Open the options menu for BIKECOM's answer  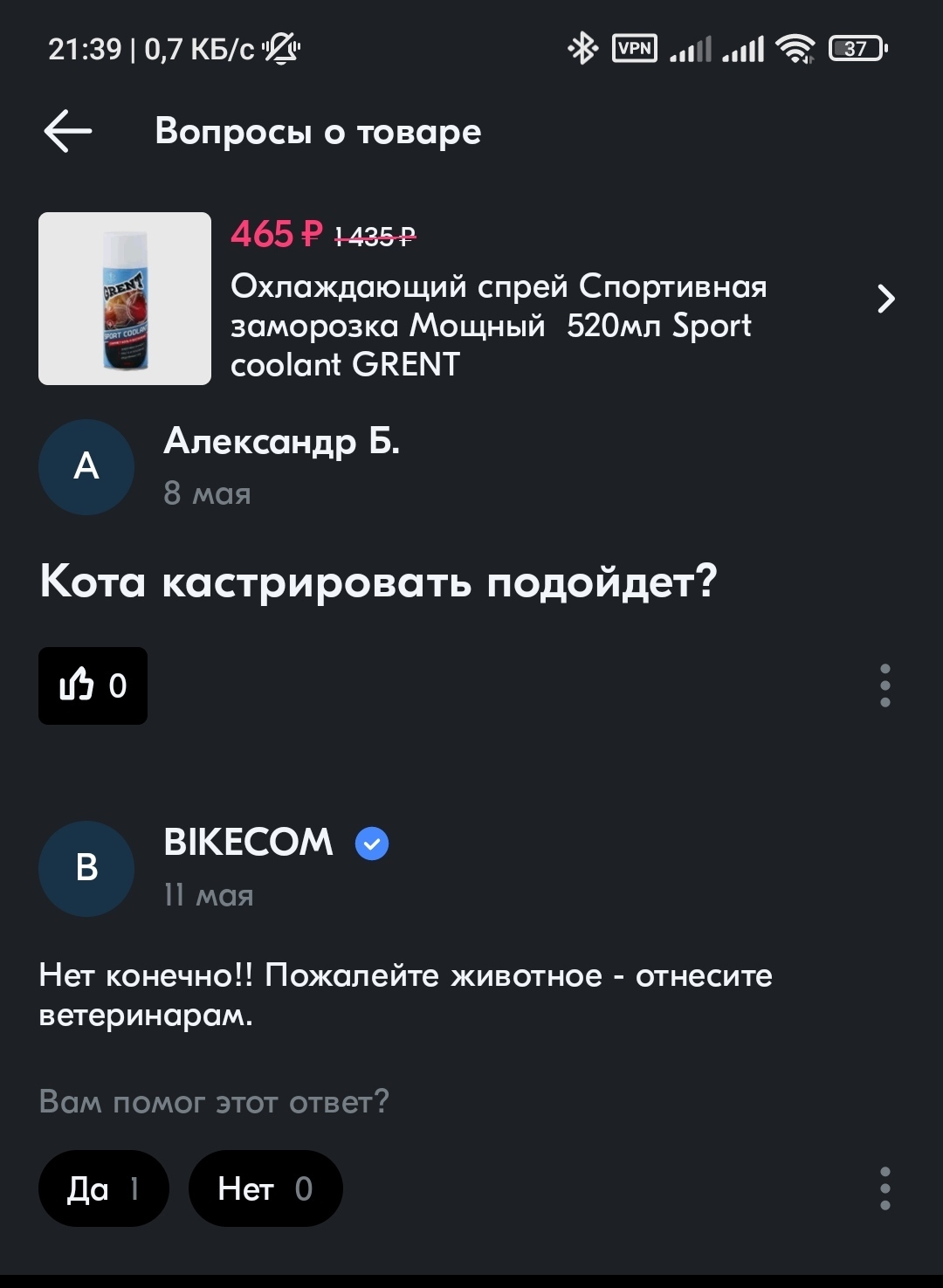[x=884, y=1188]
